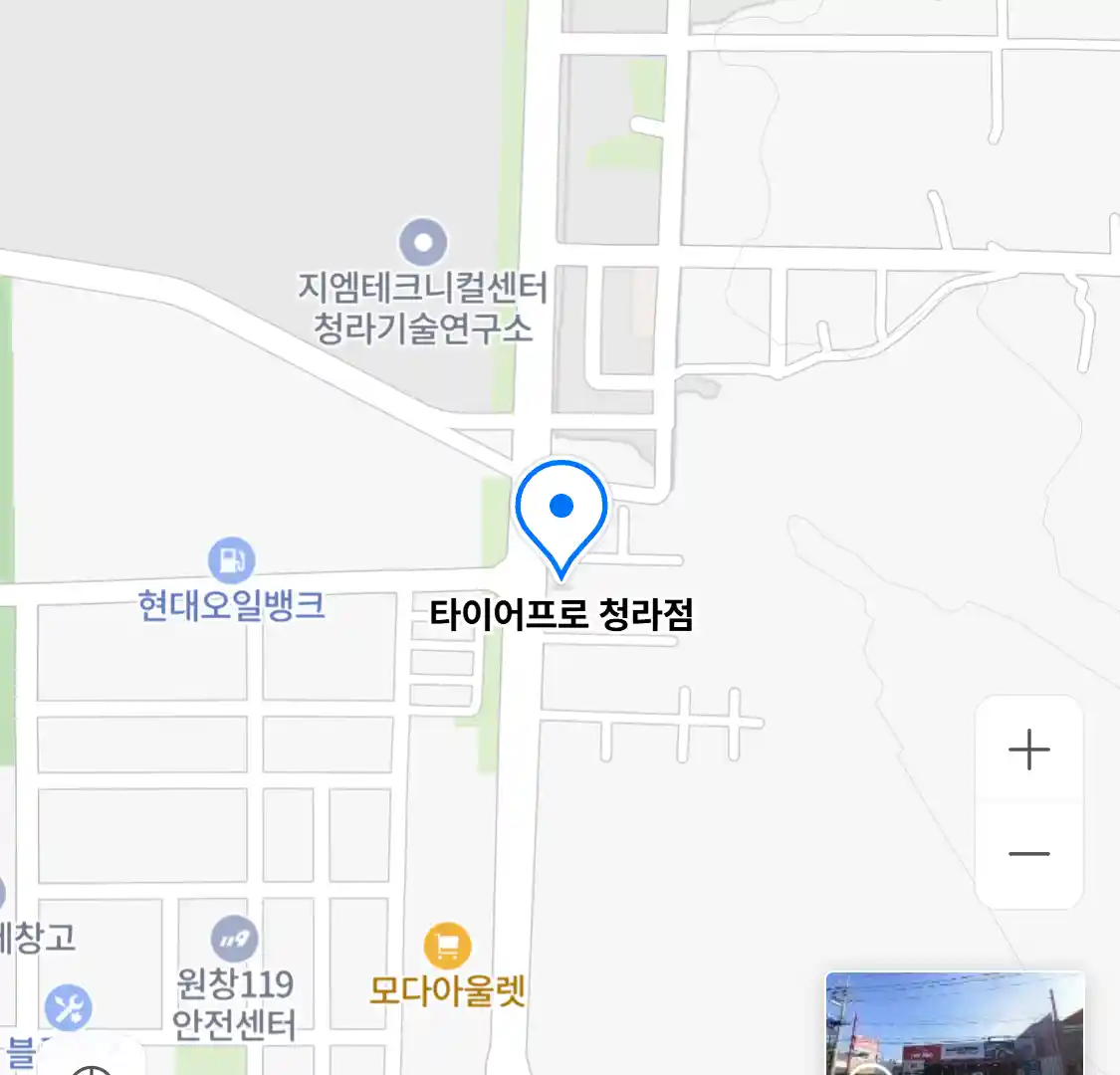Select the 지엠테크니컬센터 청라기술연구소 marker

click(423, 242)
